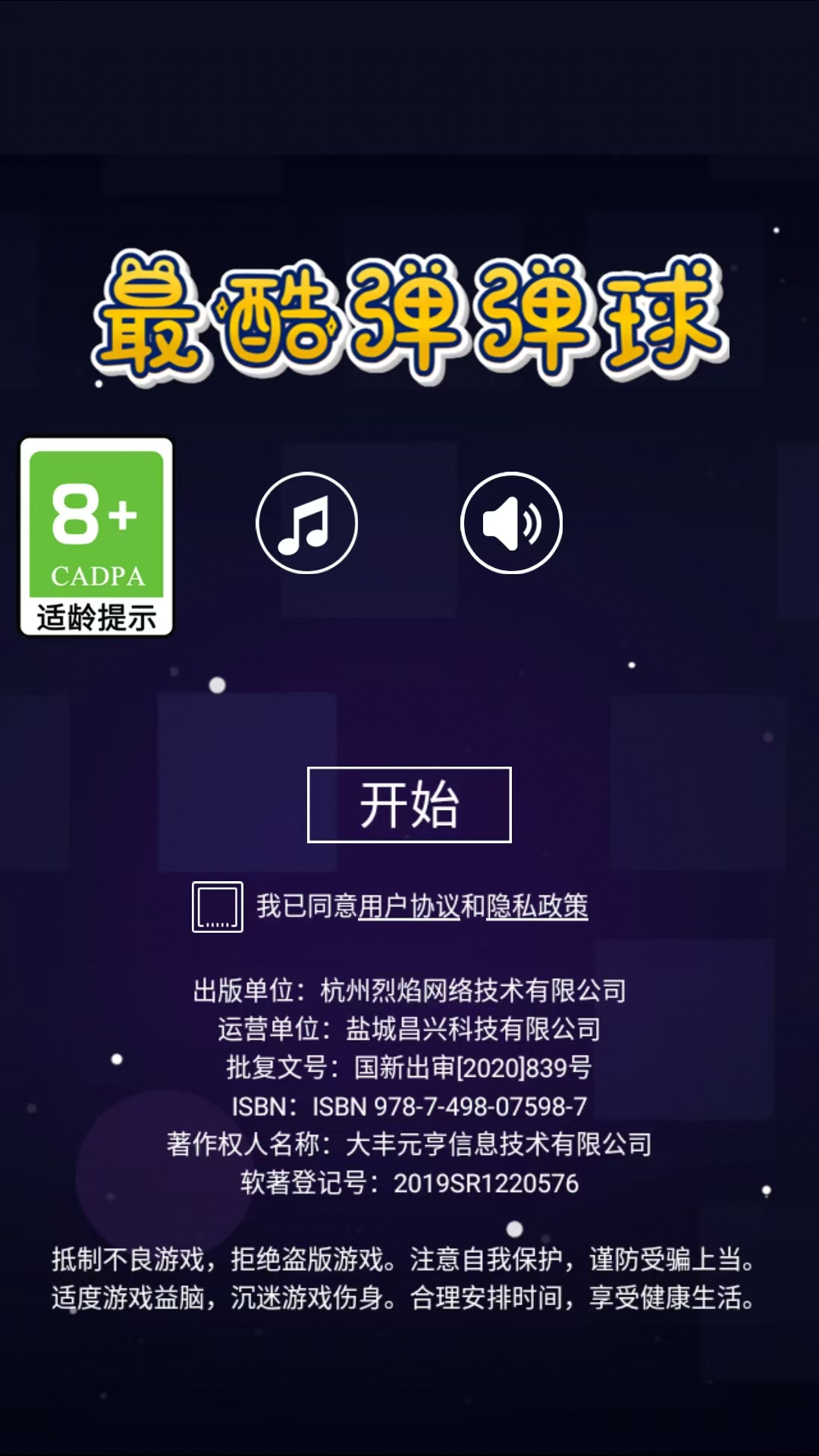Image resolution: width=819 pixels, height=1456 pixels.
Task: Tap the 开始 start button
Action: 409,805
